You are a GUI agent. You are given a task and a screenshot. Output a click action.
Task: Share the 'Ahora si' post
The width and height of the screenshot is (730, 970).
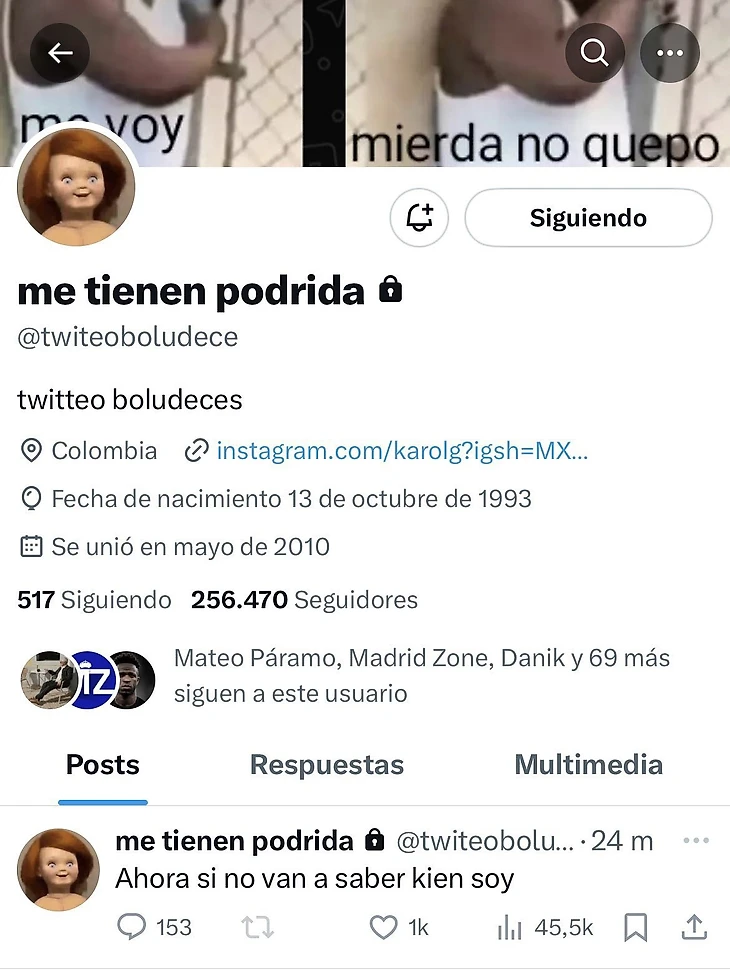[694, 927]
